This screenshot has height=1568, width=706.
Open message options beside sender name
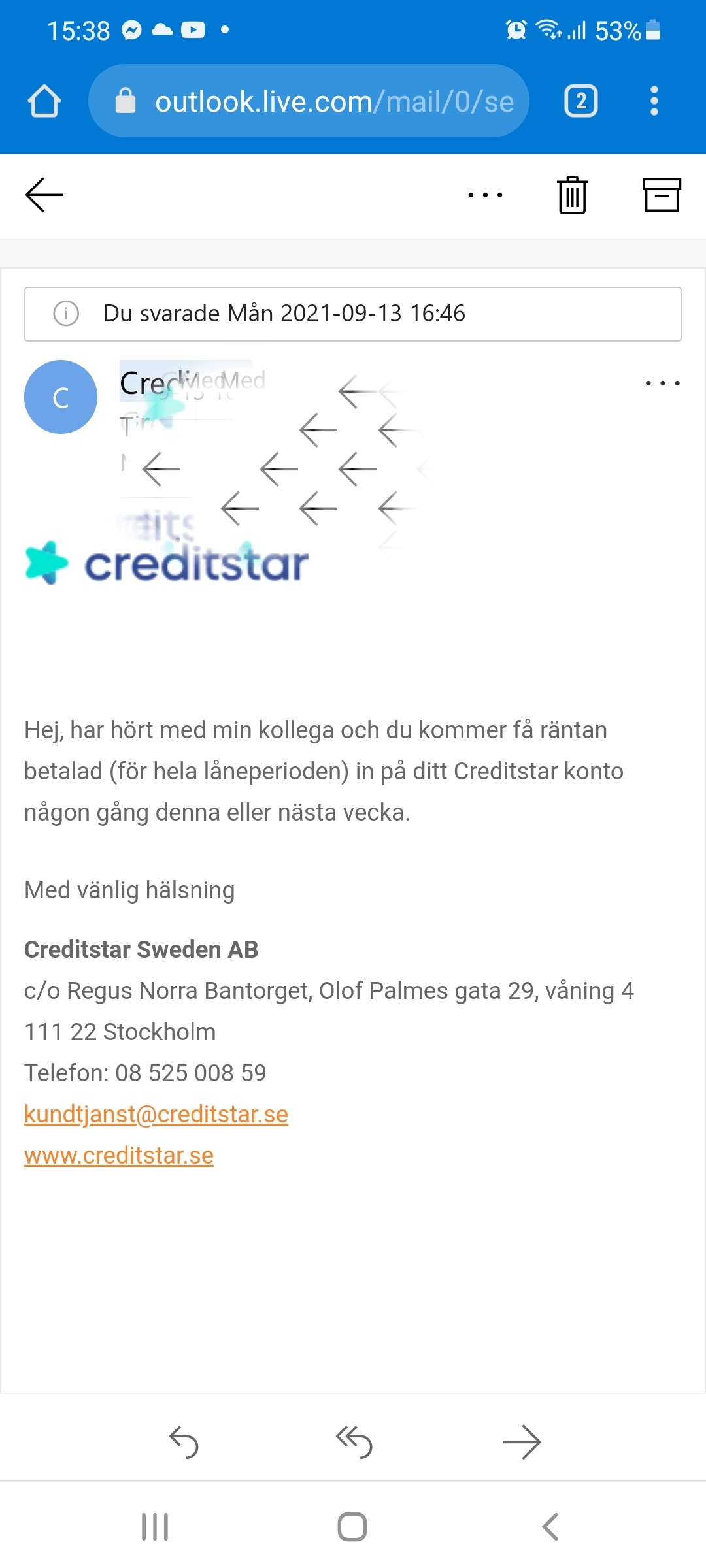click(662, 384)
